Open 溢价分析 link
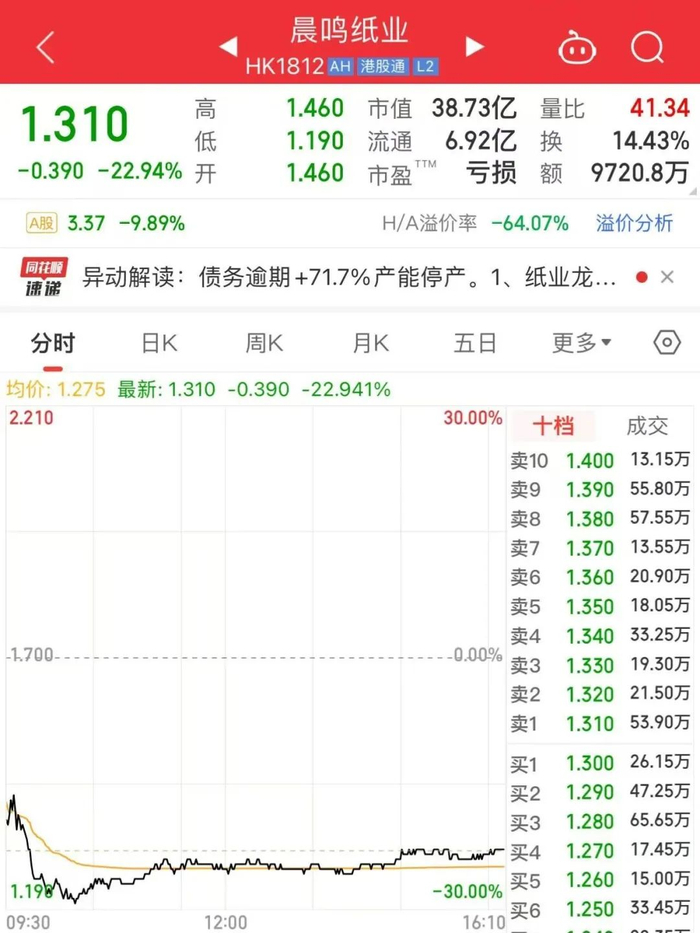 tap(635, 223)
